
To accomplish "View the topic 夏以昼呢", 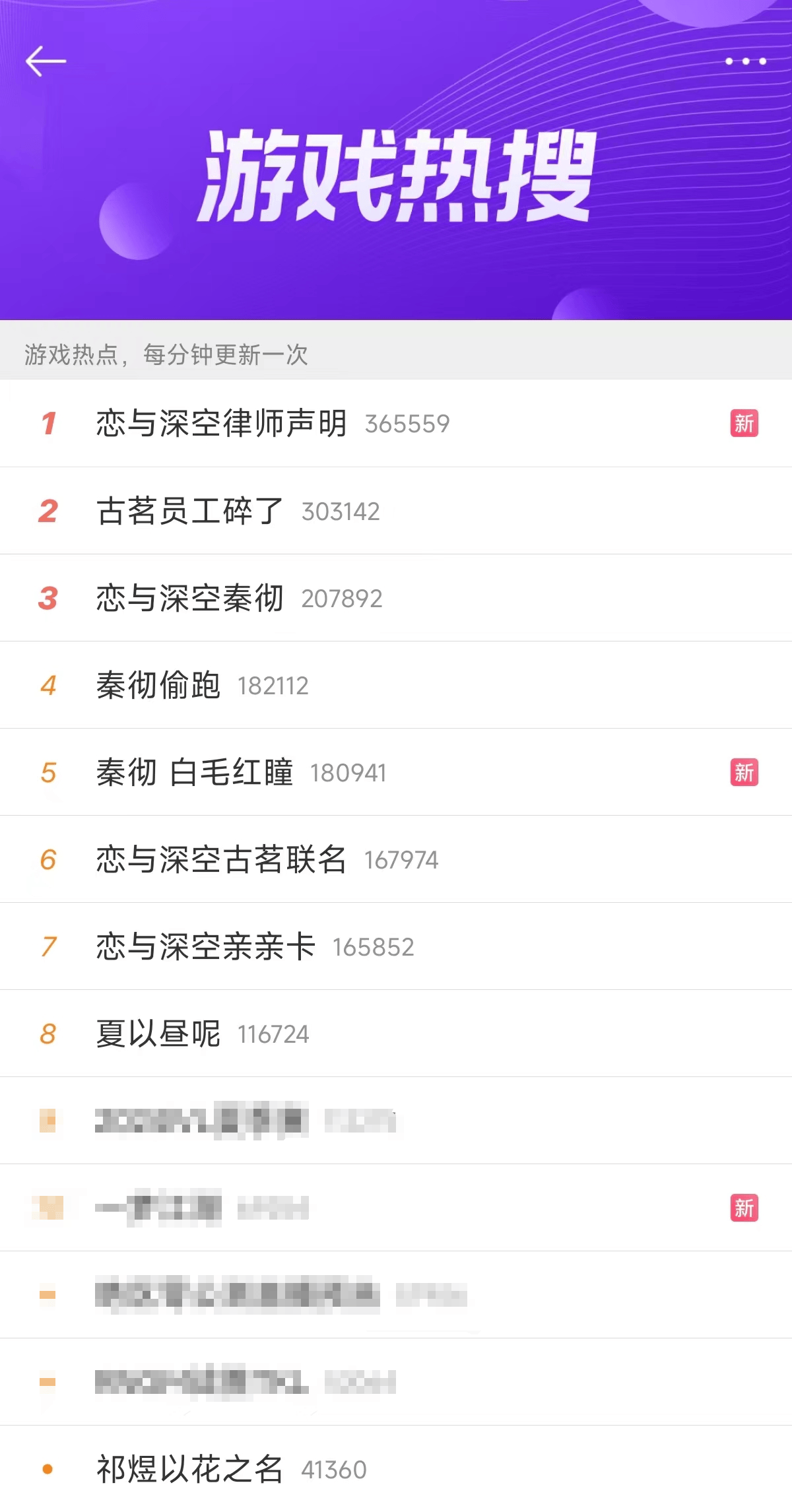I will (396, 1034).
